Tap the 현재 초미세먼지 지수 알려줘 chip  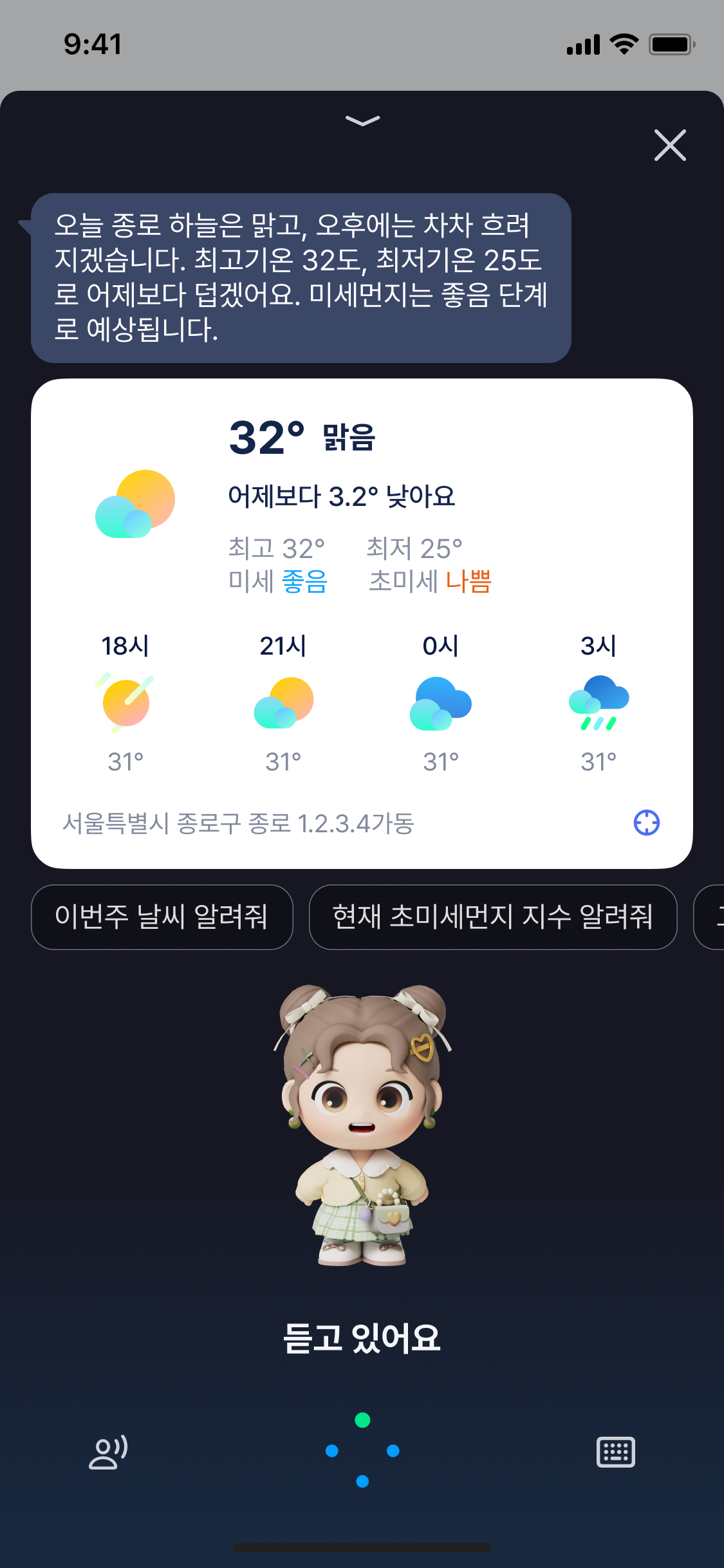click(x=493, y=918)
